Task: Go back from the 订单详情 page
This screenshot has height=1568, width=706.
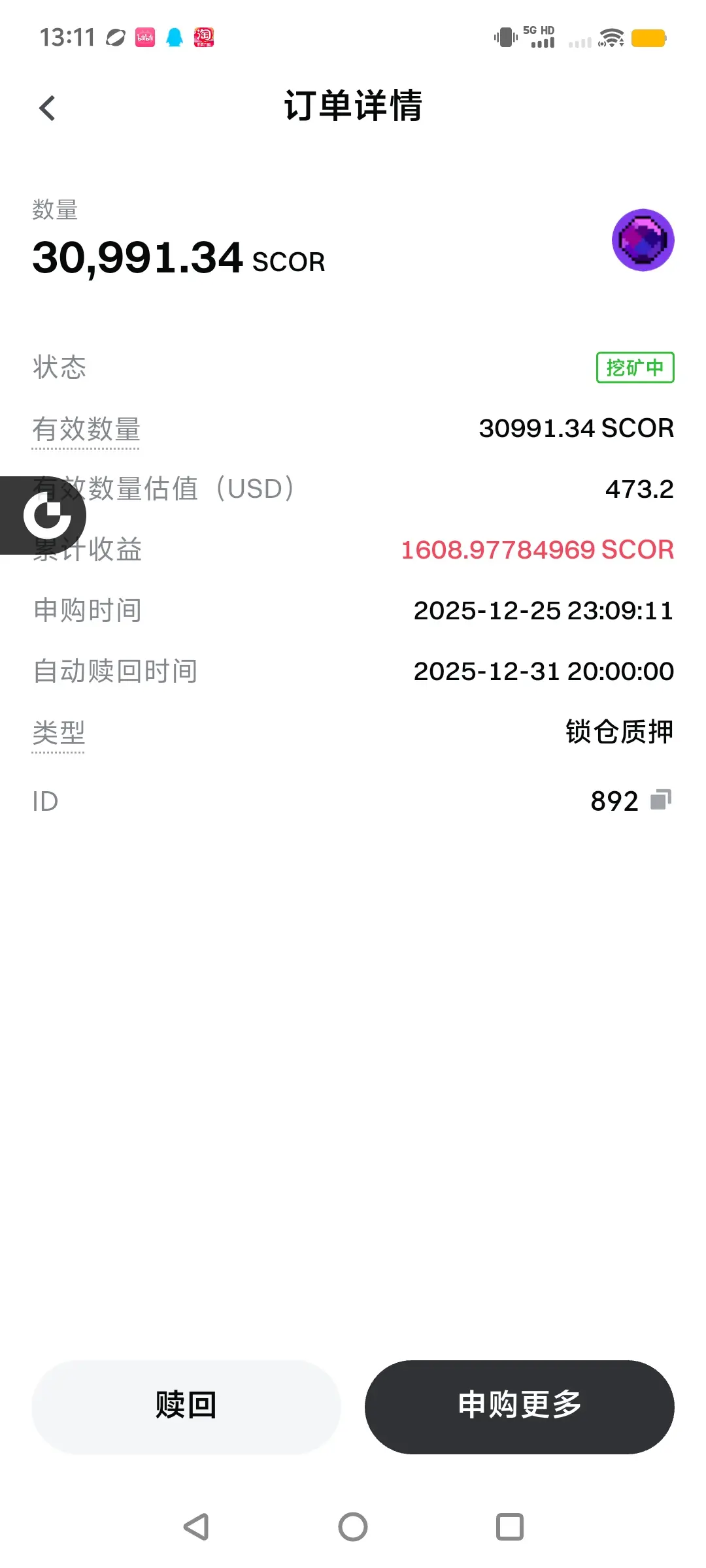Action: 47,108
